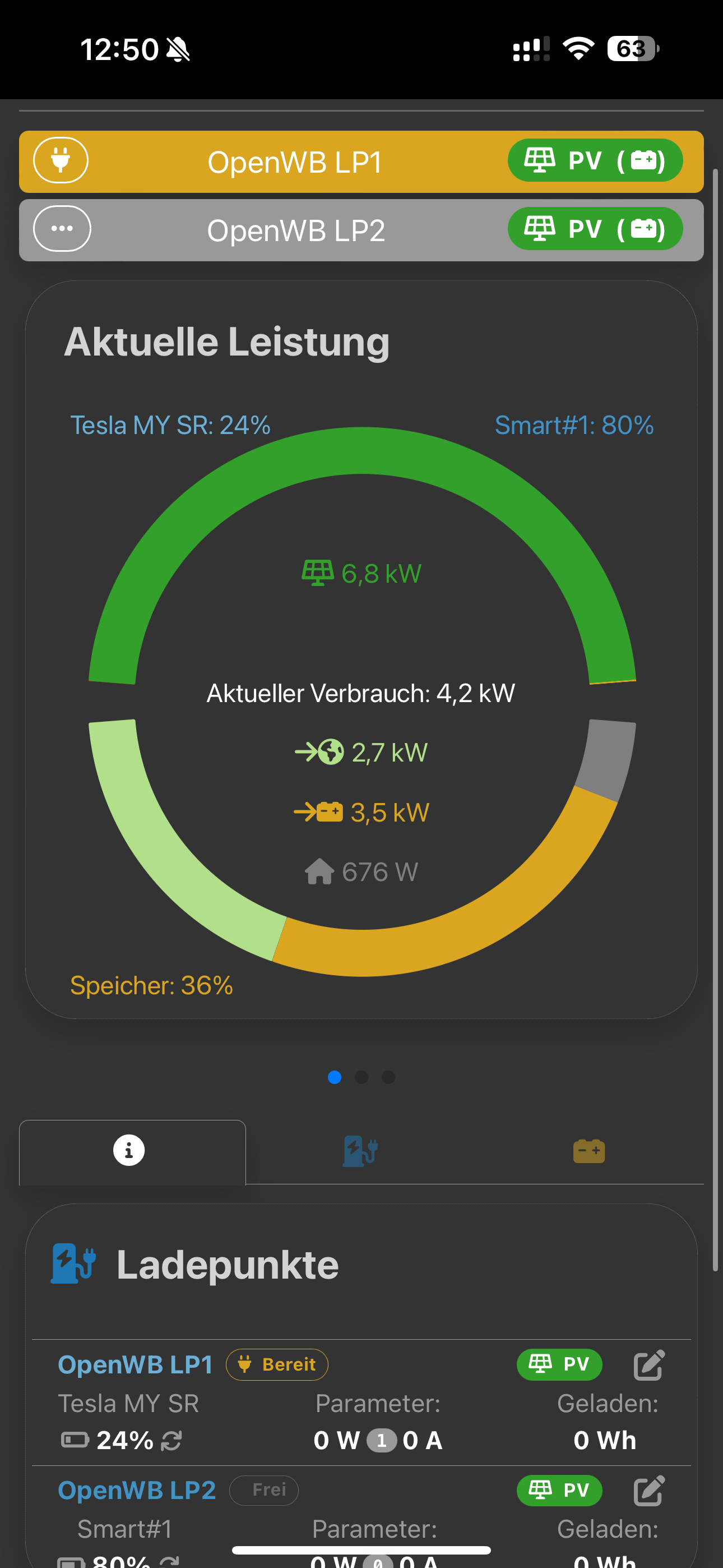723x1568 pixels.
Task: Open the PV mode button for OpenWB LP1 bar
Action: 595,161
